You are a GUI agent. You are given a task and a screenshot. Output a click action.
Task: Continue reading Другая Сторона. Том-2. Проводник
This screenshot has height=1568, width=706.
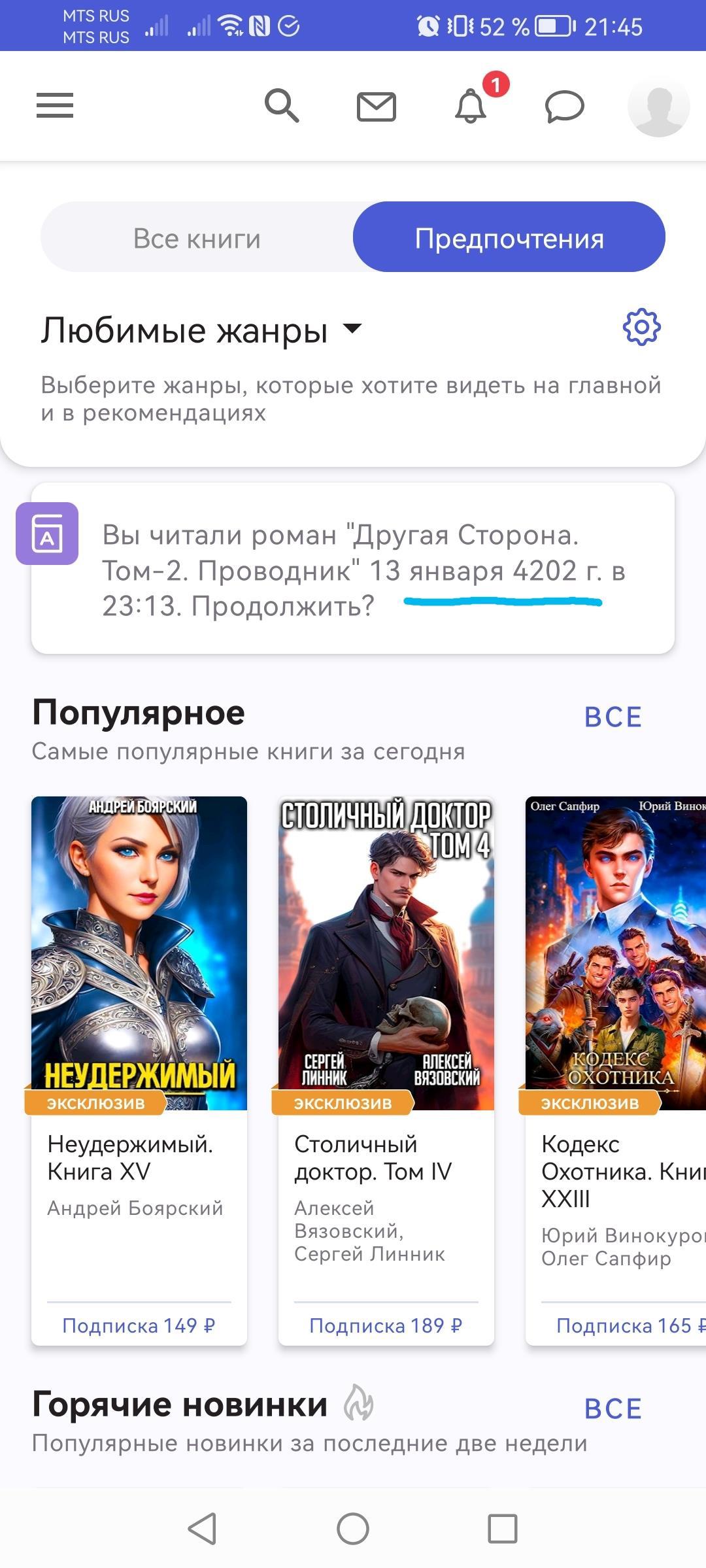353,569
